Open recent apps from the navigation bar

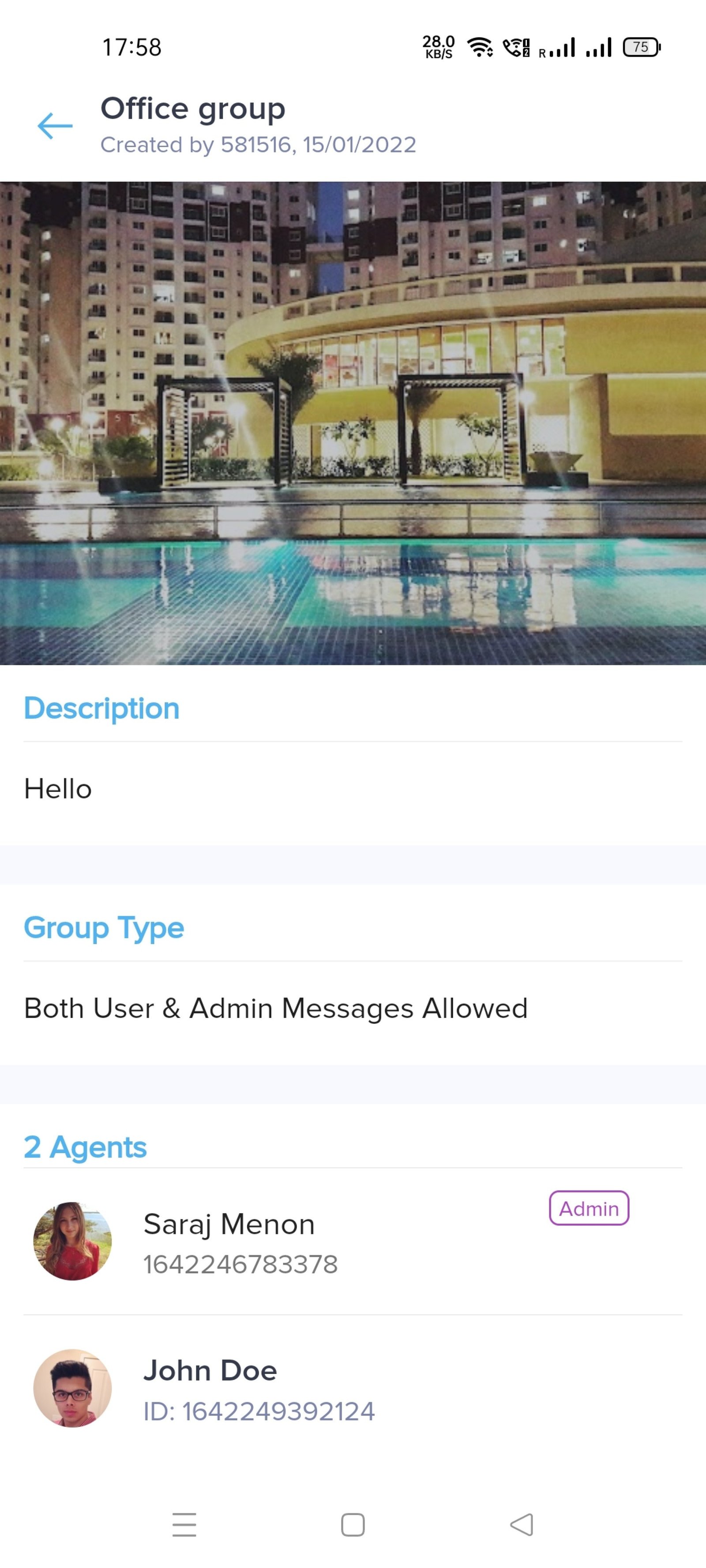point(184,1525)
